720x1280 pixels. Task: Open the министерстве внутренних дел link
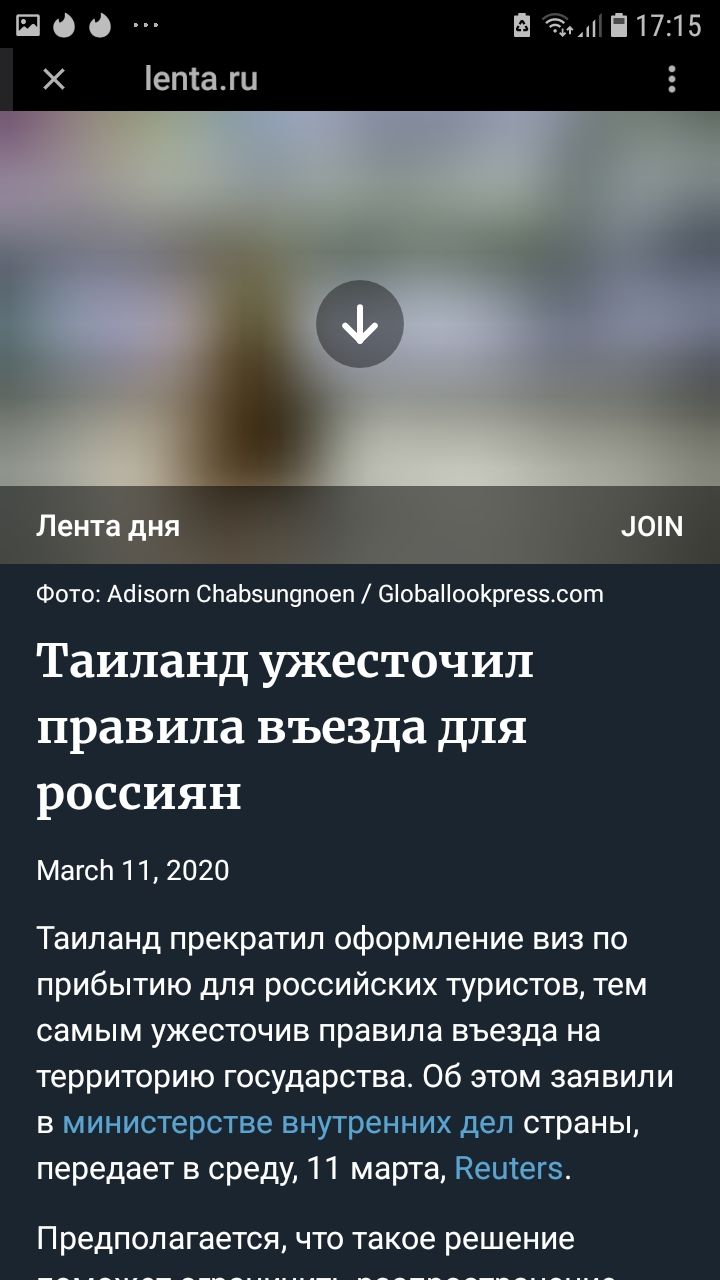(x=288, y=1123)
